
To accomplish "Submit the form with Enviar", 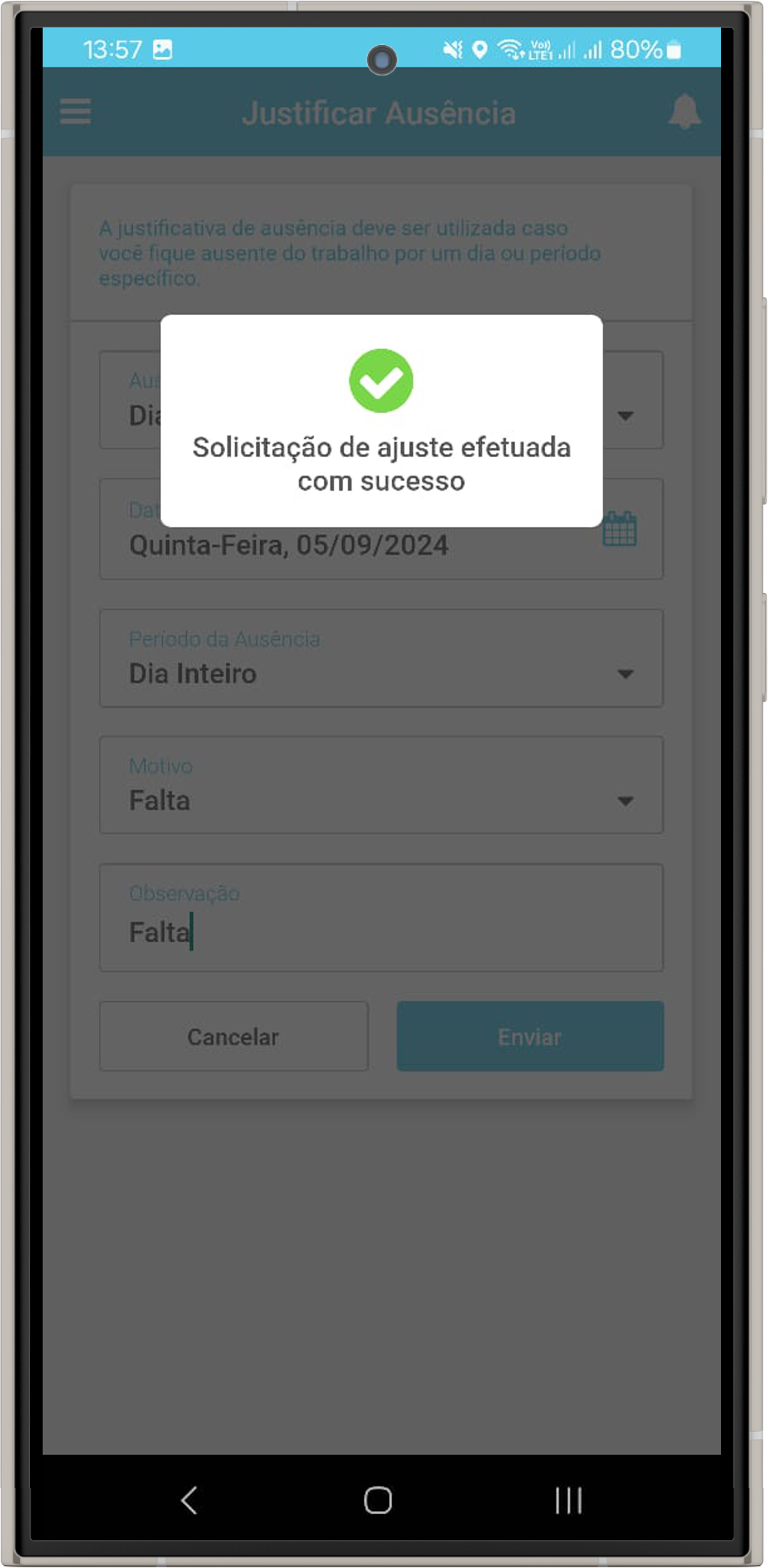I will [529, 1036].
